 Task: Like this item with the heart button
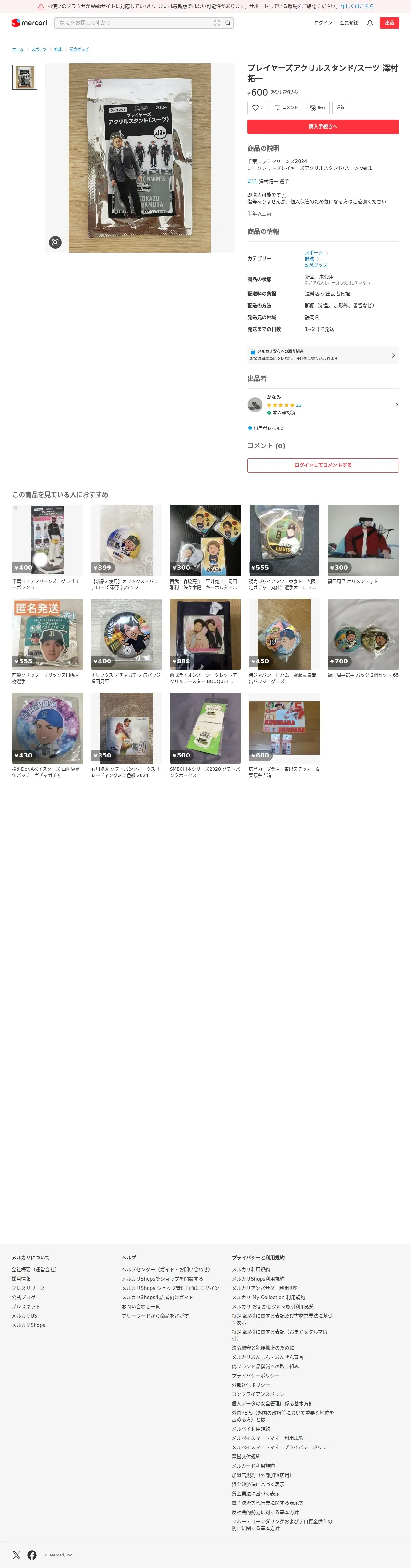[257, 108]
